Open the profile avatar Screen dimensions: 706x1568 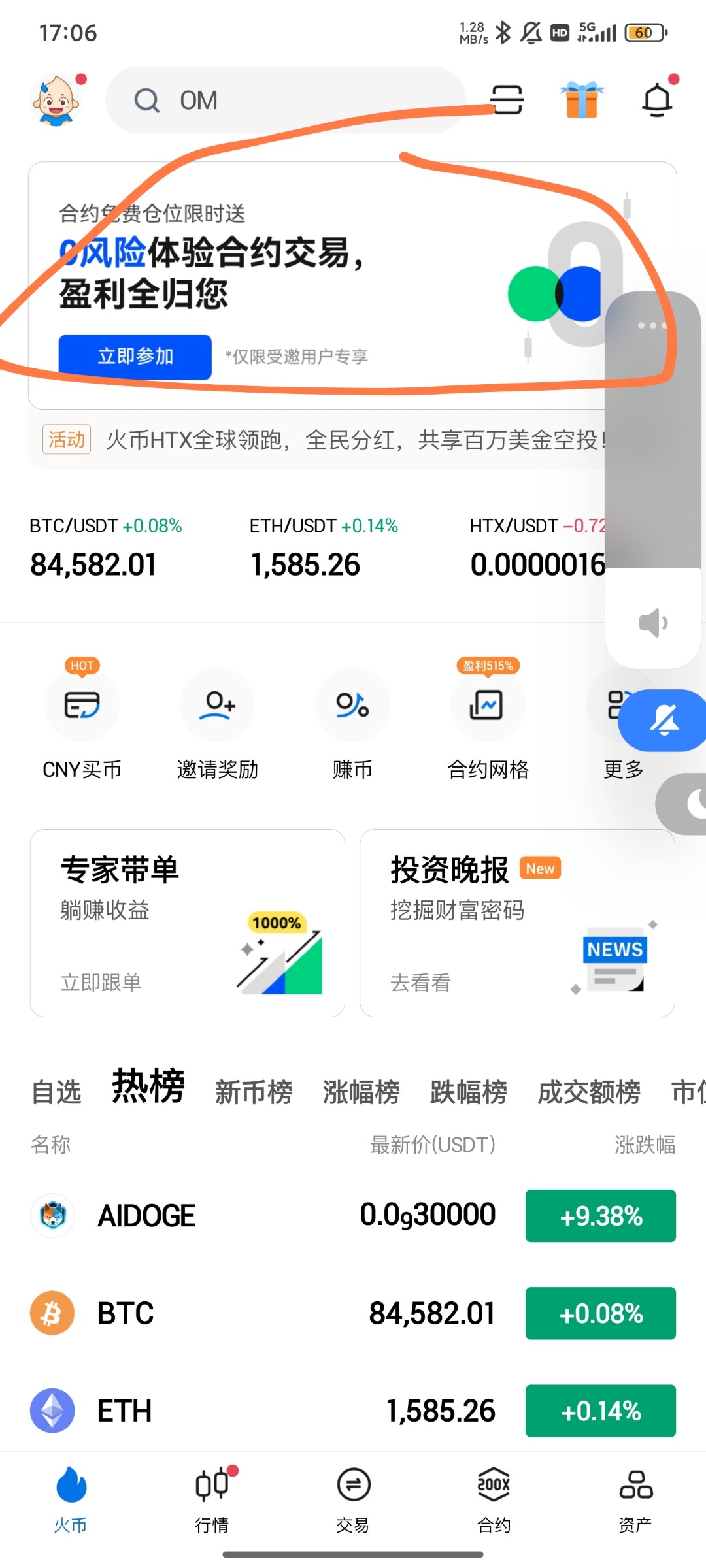pyautogui.click(x=56, y=101)
